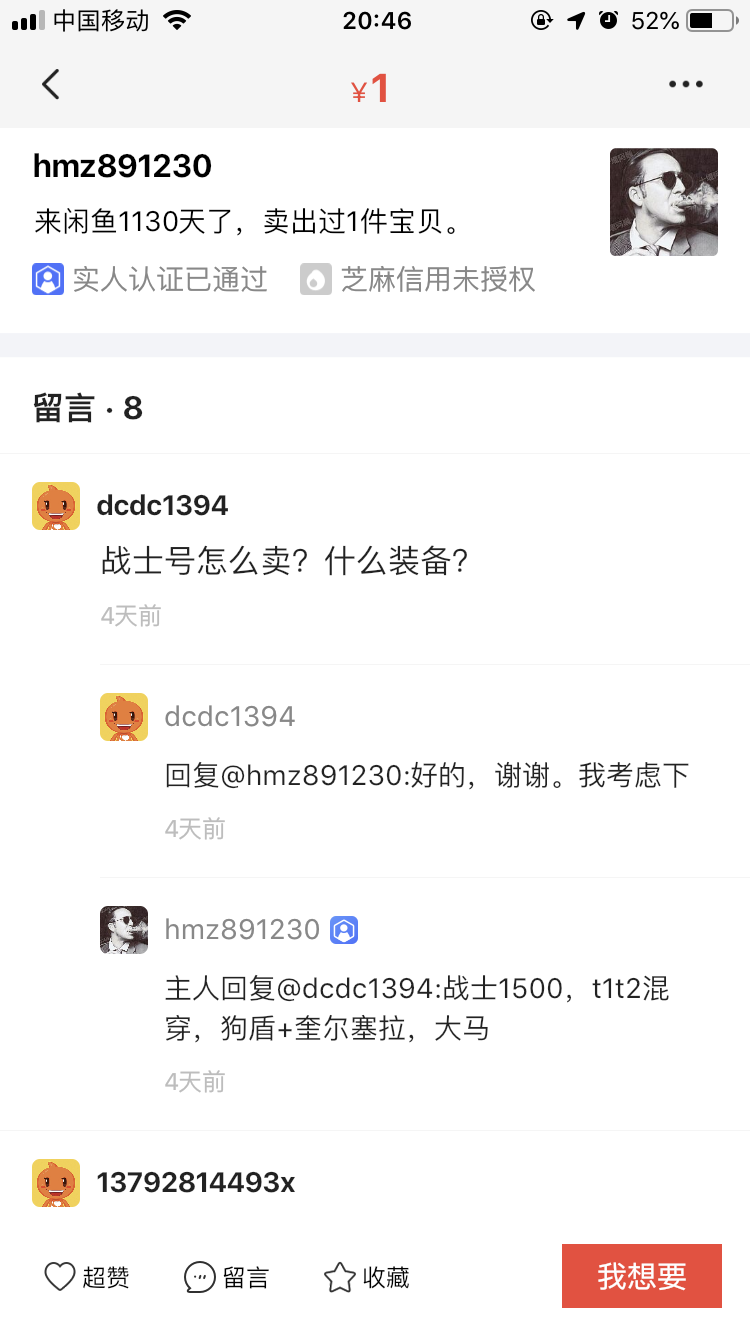Tap the verification badge next to hmz891230's comment

pos(343,929)
